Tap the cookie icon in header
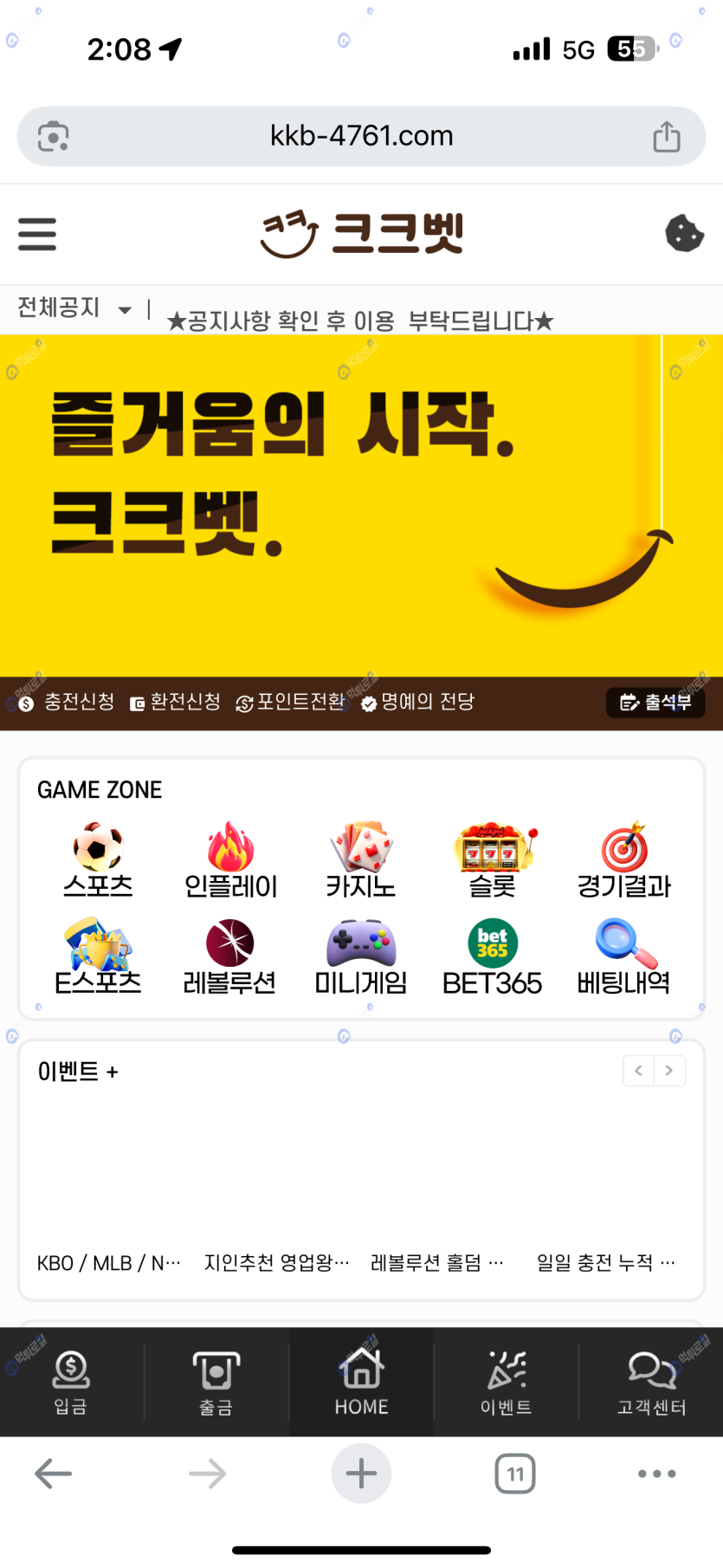 click(x=683, y=233)
